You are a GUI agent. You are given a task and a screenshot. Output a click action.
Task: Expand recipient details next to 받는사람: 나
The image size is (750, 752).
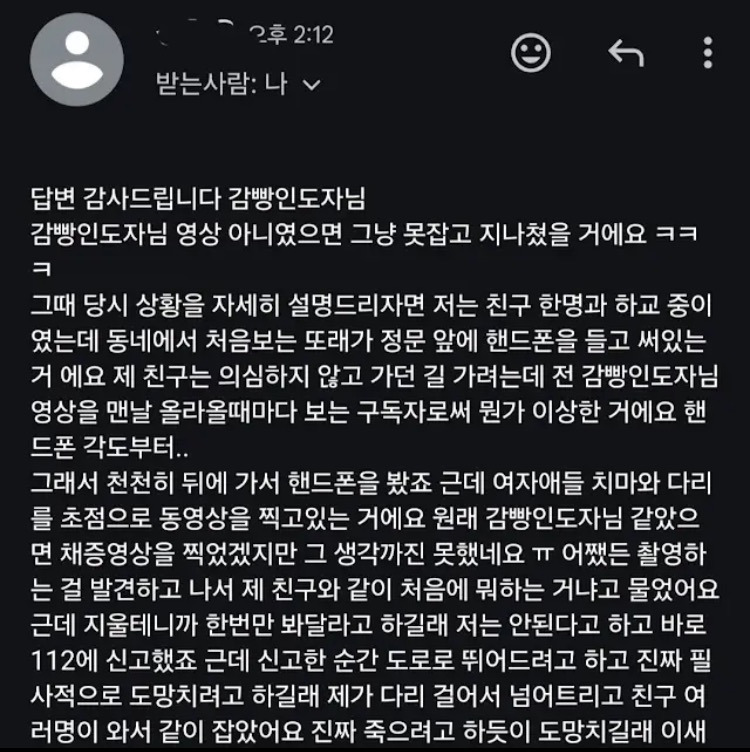click(312, 85)
